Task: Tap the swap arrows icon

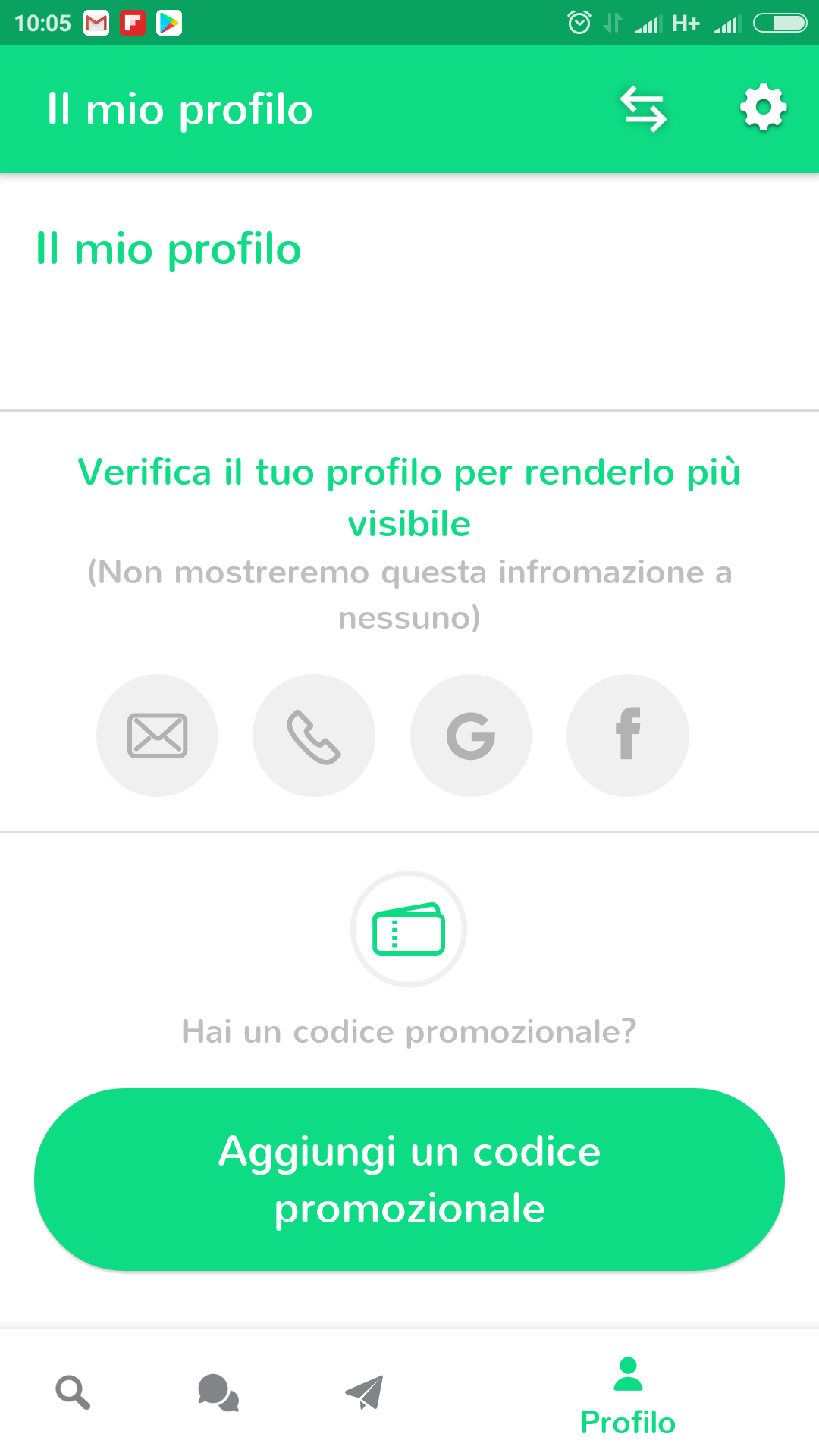Action: coord(643,109)
